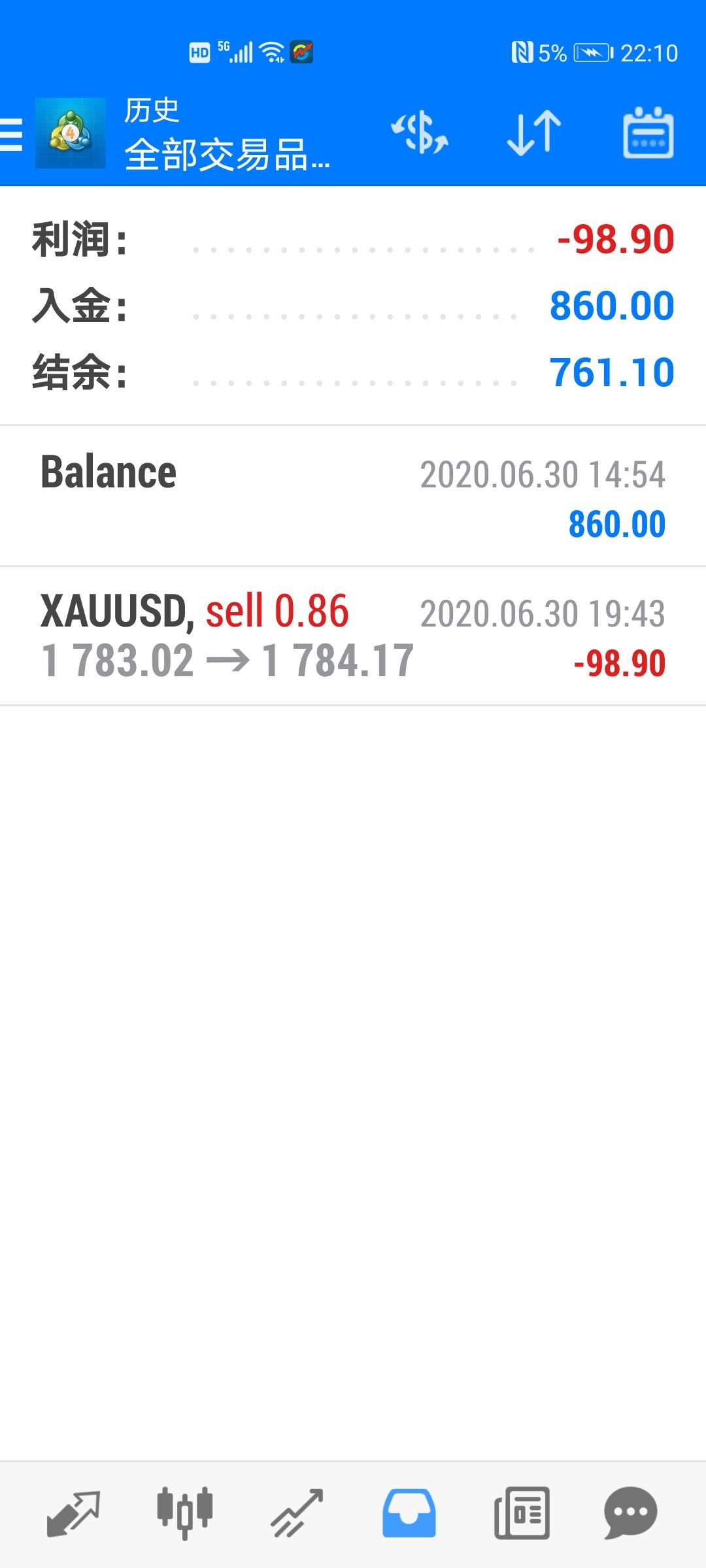Open the symbol filter with dollar icon
This screenshot has width=706, height=1568.
coord(420,133)
